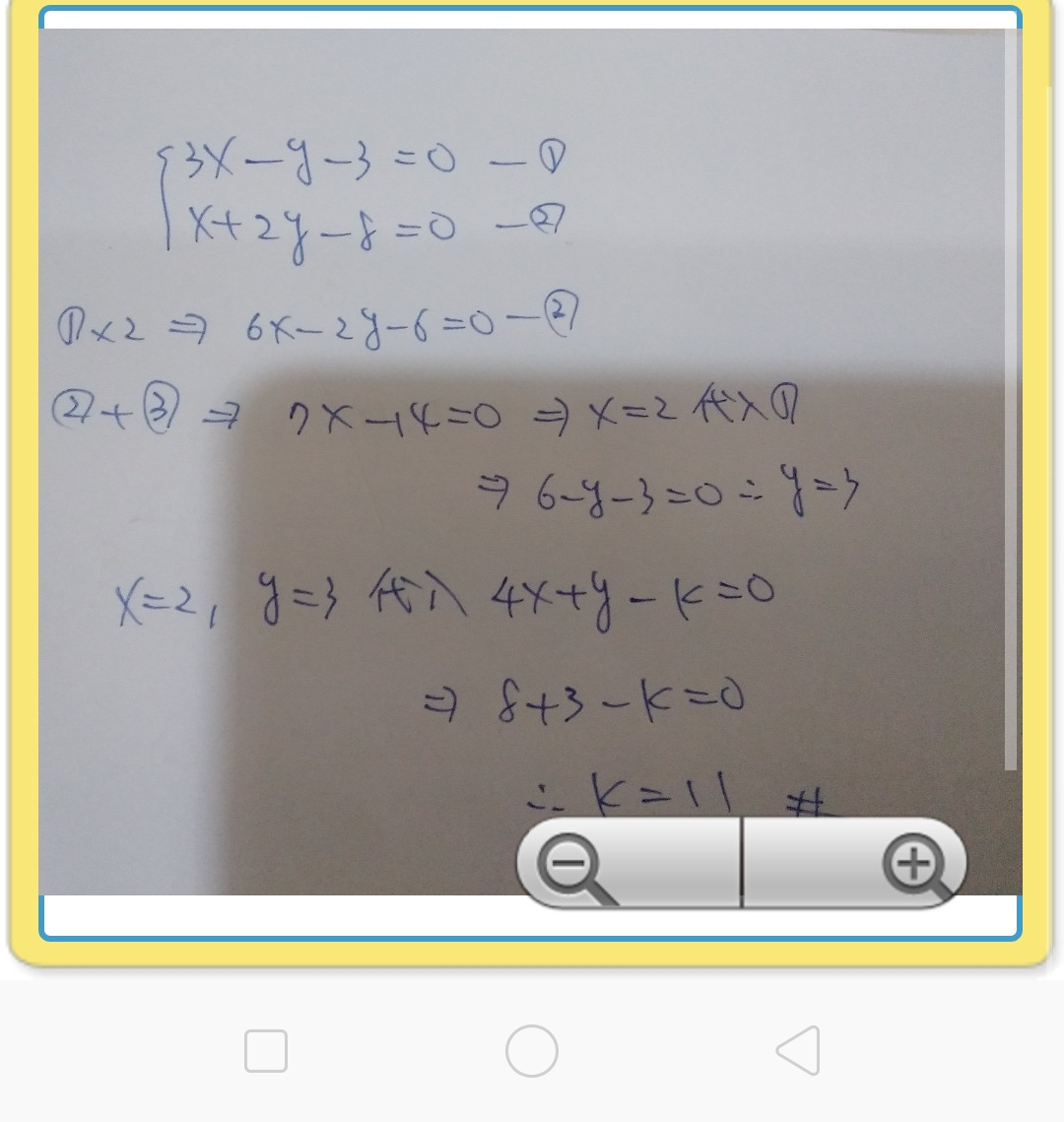Open the recent apps view

[x=266, y=1050]
